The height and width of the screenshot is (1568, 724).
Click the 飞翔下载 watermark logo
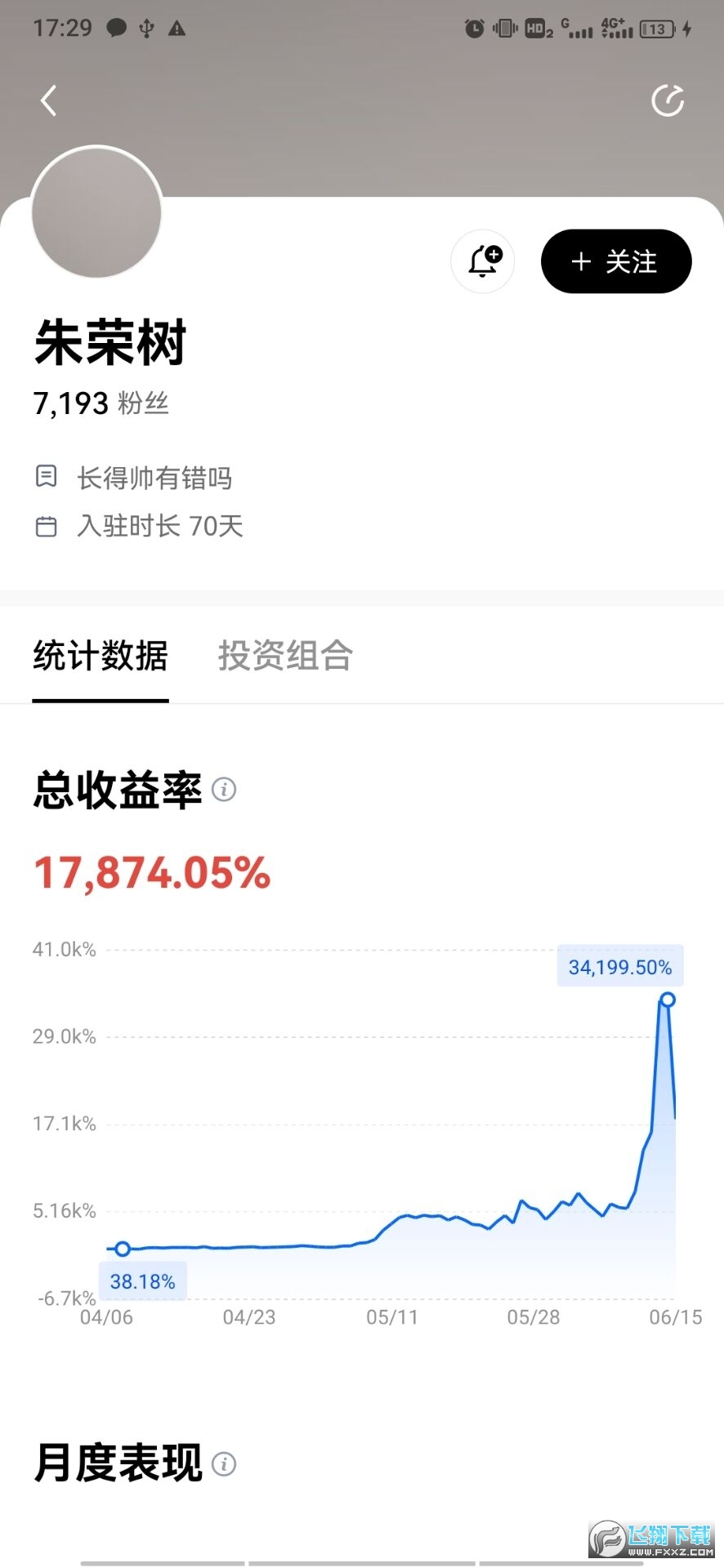pyautogui.click(x=608, y=1535)
